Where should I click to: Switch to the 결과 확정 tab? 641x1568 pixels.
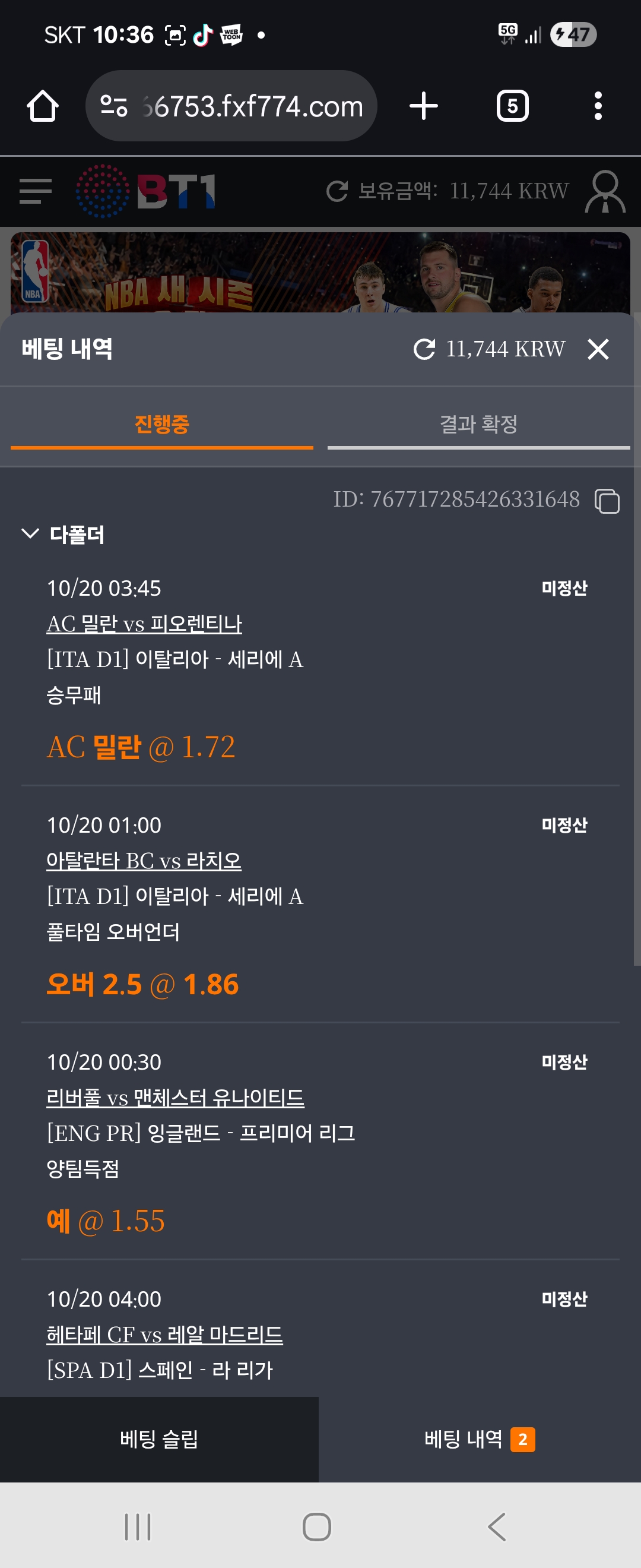[478, 424]
